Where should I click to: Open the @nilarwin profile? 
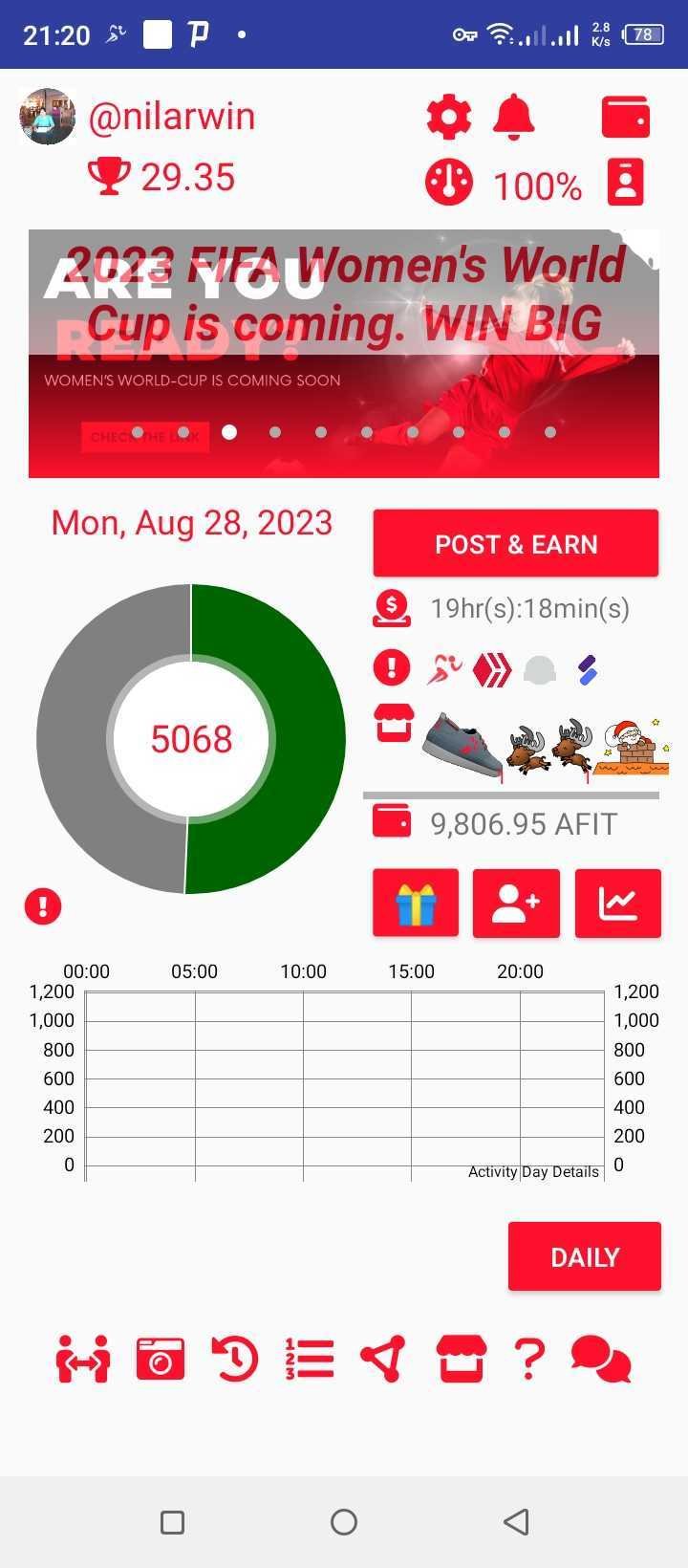172,117
